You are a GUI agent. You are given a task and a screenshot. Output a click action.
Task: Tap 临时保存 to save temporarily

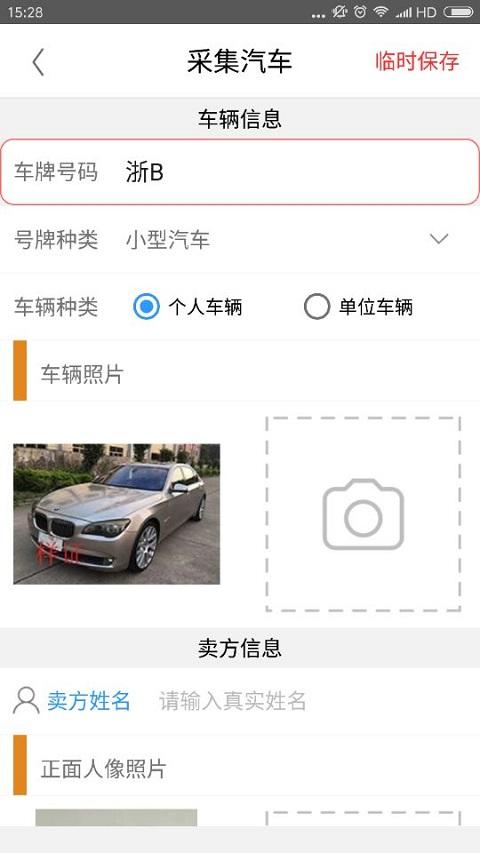click(417, 61)
